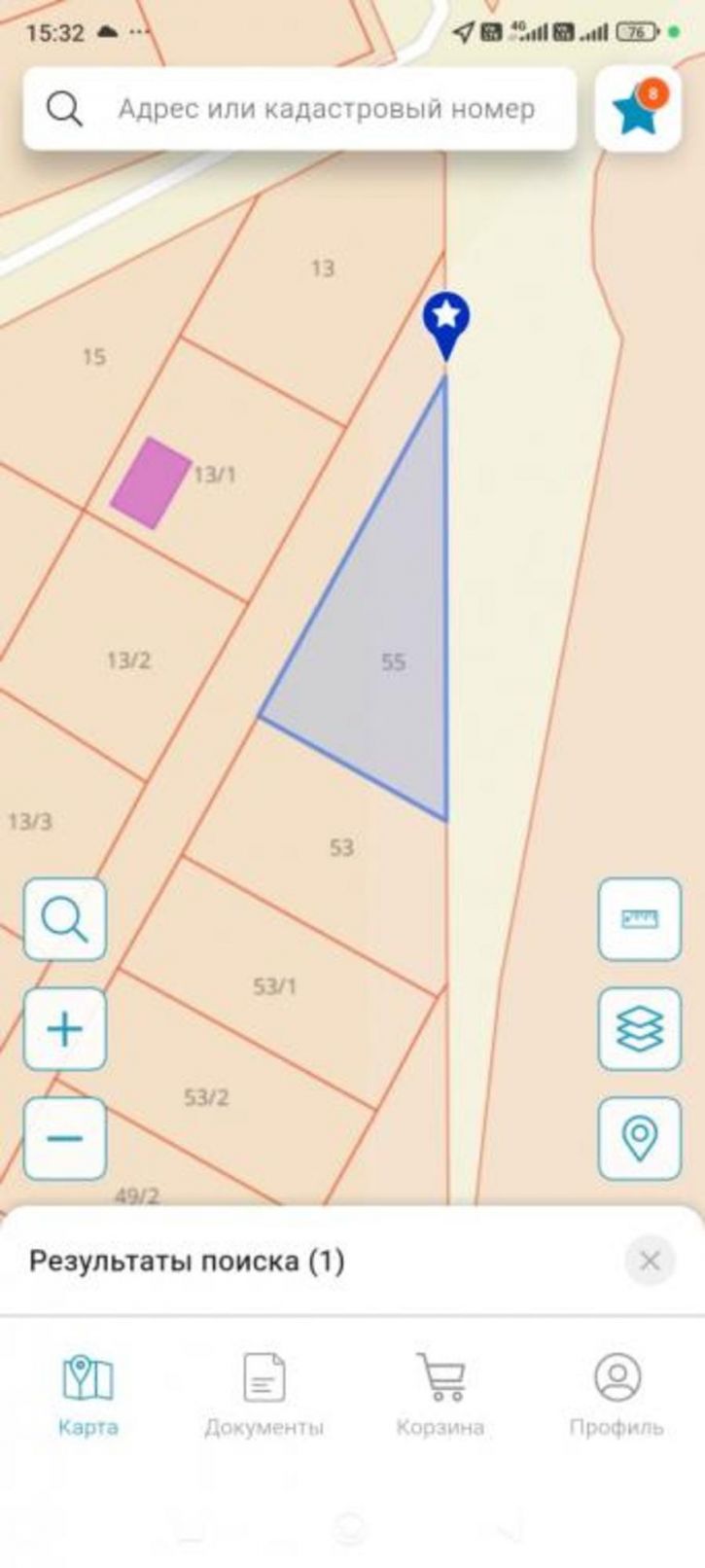Tap the magnifier button on the map

coord(65,919)
